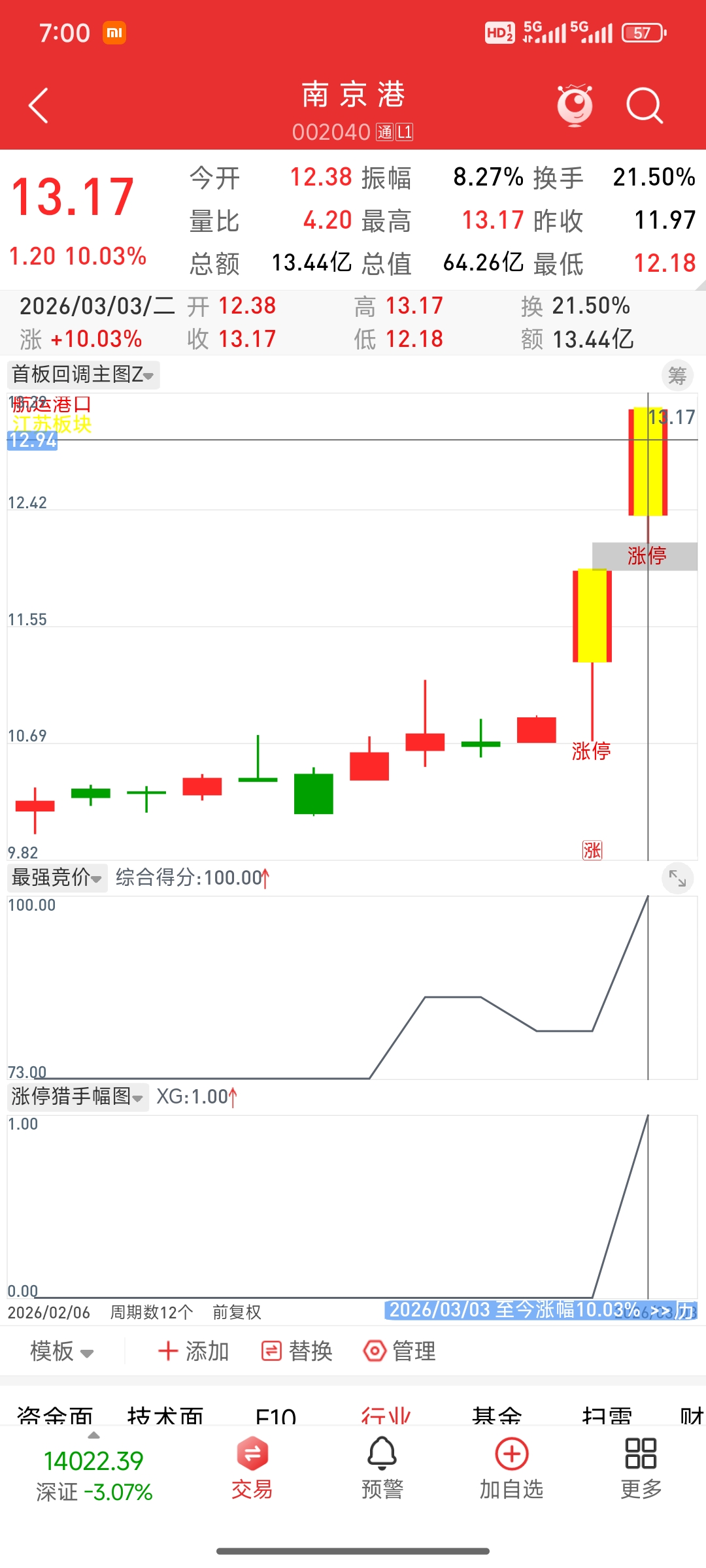Tap 替换 to replace indicator
706x1568 pixels.
[x=297, y=1351]
